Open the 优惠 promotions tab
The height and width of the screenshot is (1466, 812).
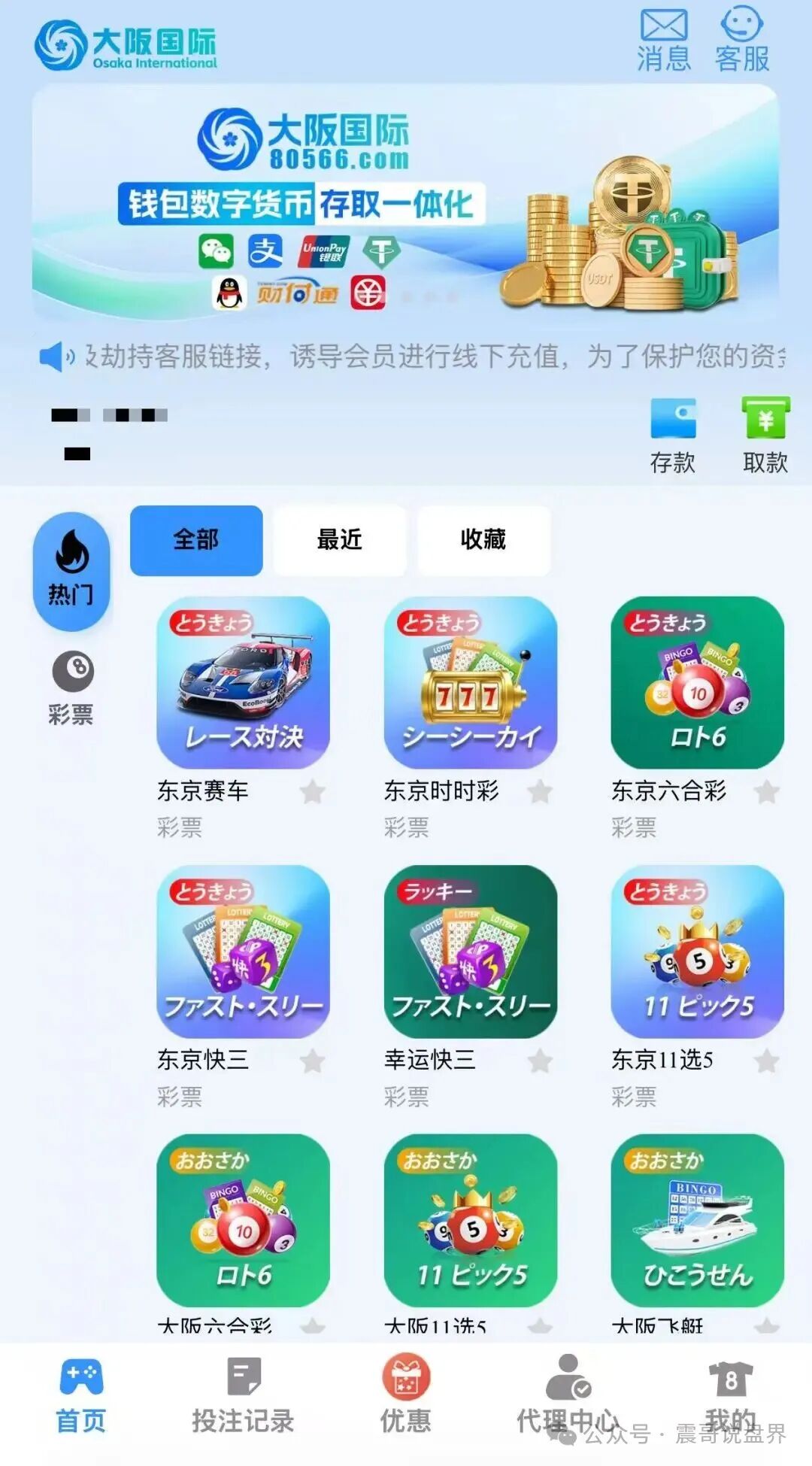pyautogui.click(x=406, y=1395)
